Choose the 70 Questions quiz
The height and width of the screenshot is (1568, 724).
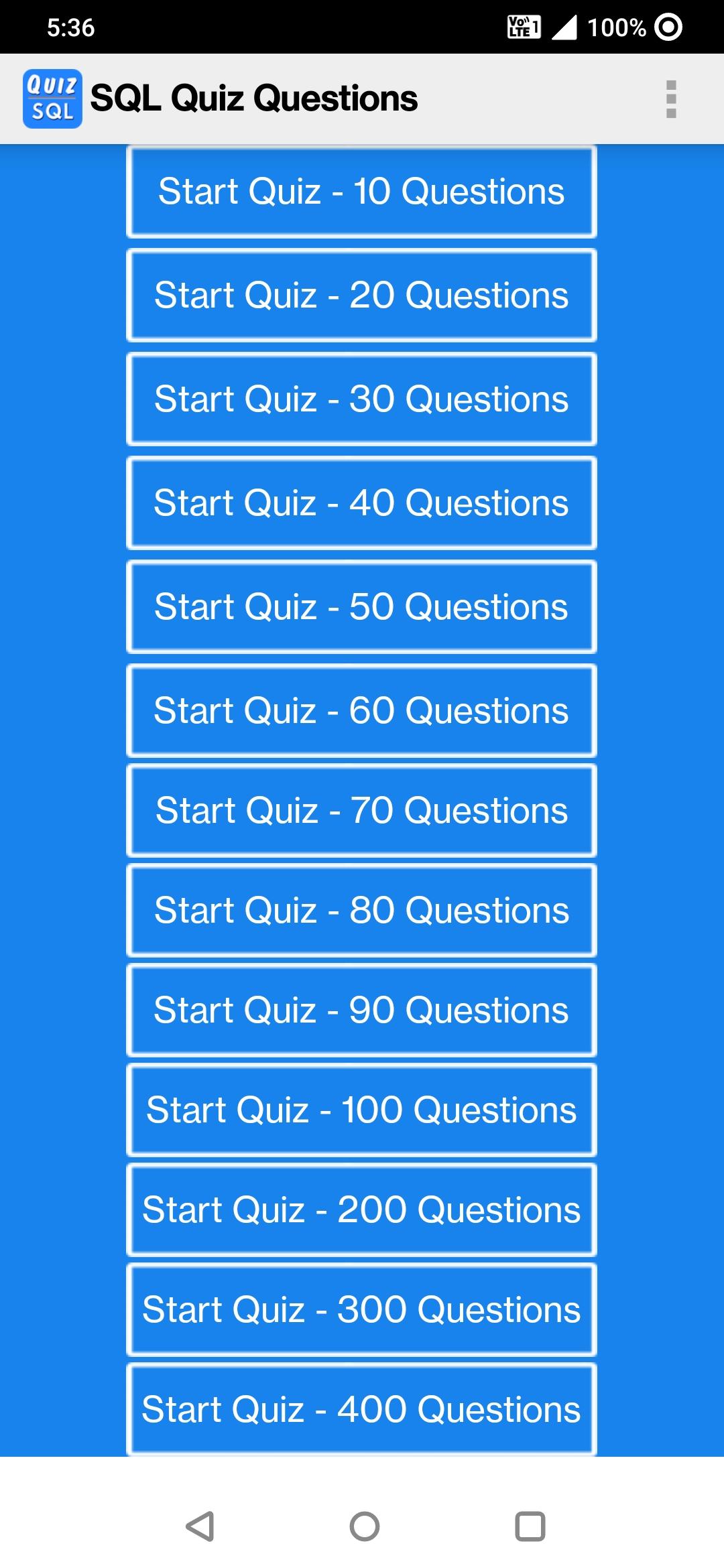361,811
